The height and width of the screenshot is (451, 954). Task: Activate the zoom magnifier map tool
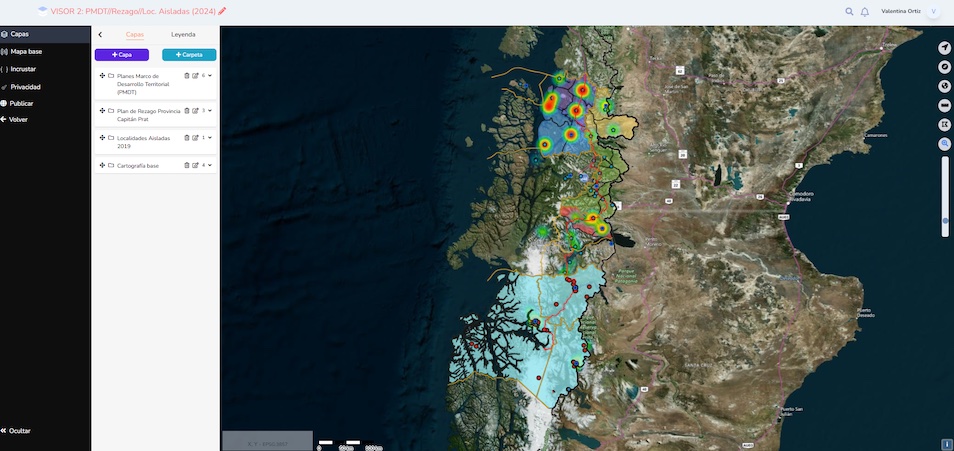(x=945, y=143)
